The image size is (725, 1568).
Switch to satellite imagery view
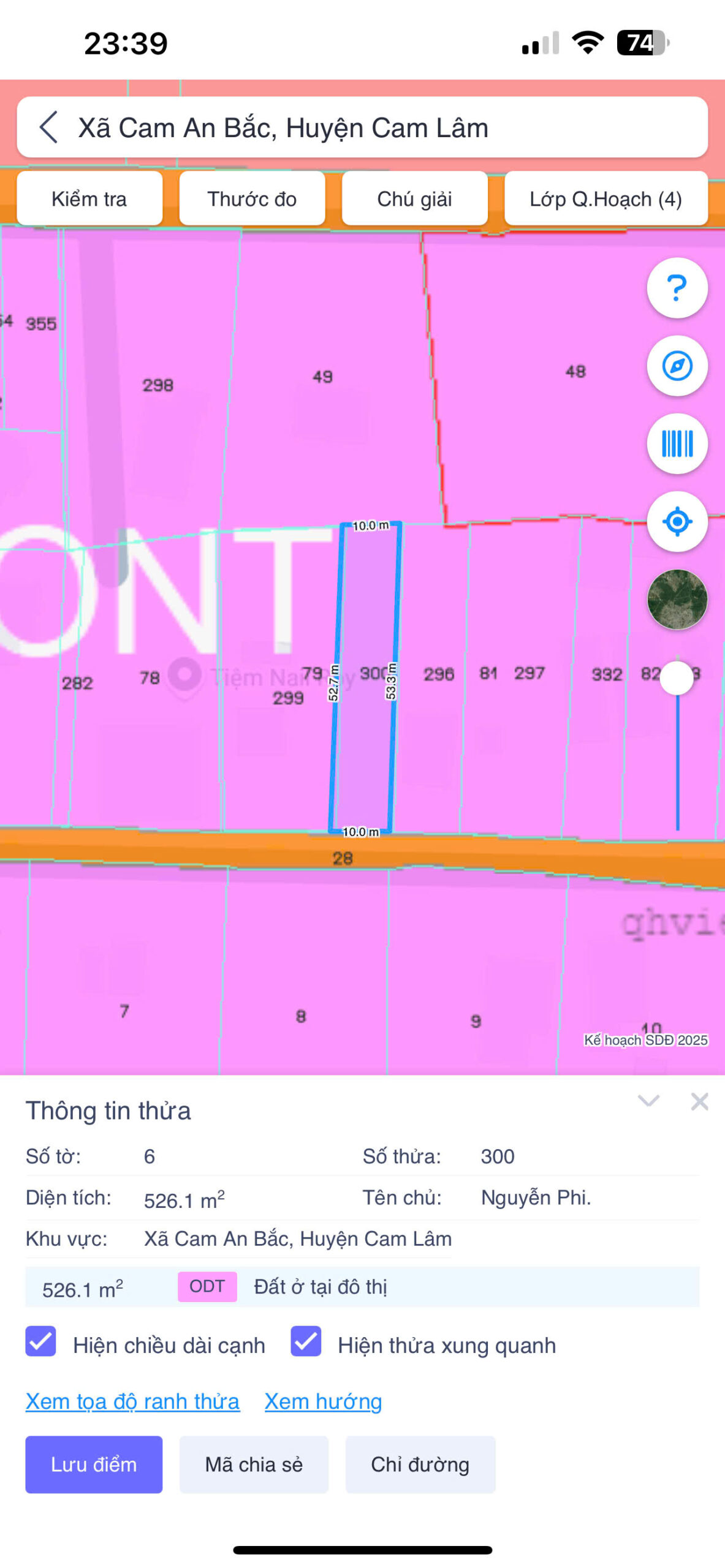(x=677, y=599)
